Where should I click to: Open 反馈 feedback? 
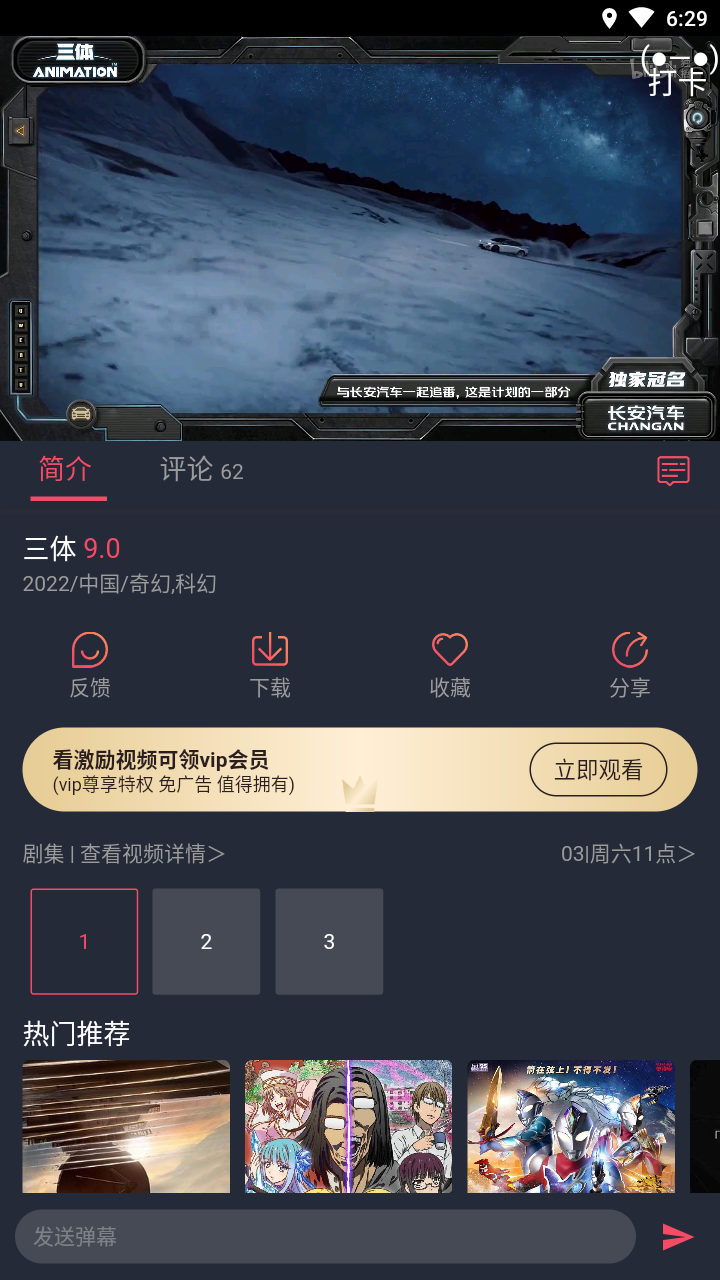90,666
